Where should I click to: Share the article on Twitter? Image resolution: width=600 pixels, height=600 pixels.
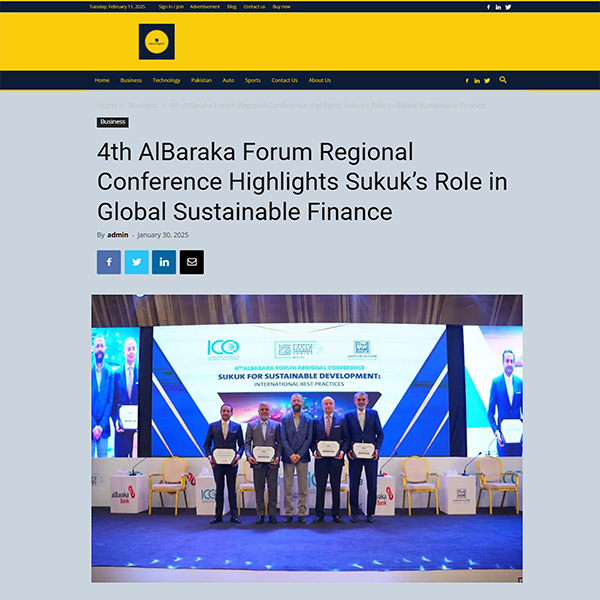point(137,262)
